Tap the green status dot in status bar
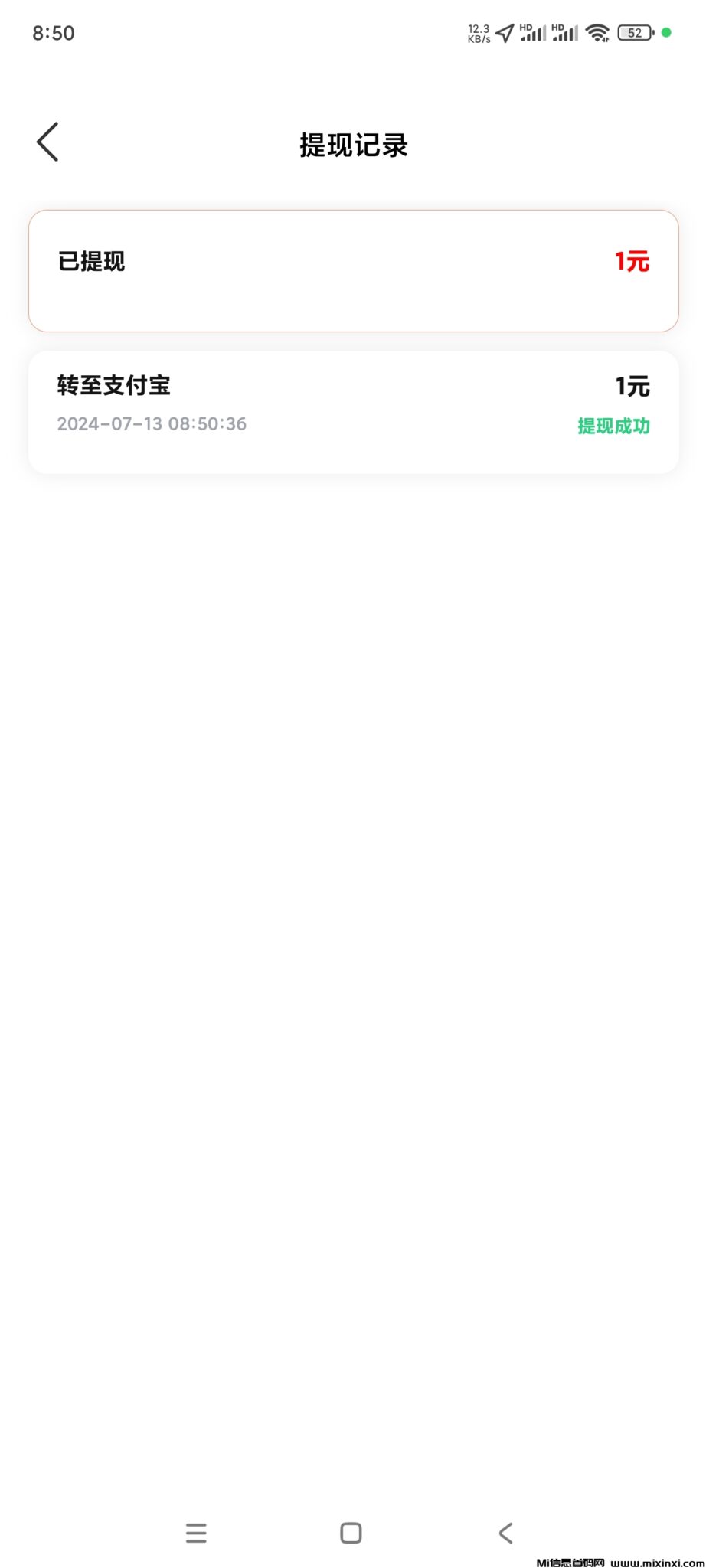706x1568 pixels. (665, 33)
